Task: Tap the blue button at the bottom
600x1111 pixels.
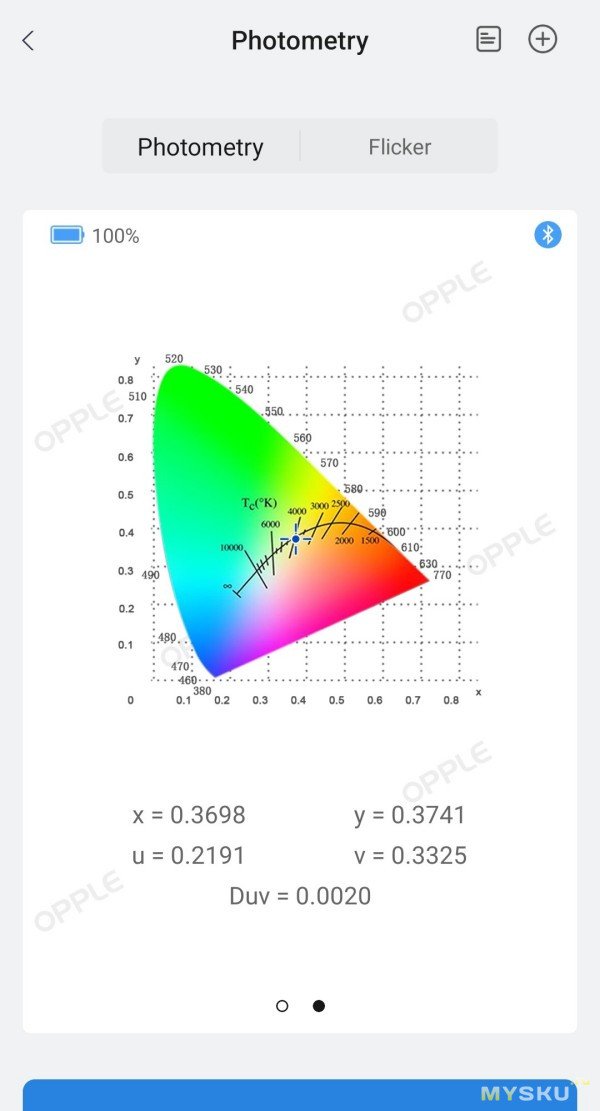Action: coord(300,1095)
